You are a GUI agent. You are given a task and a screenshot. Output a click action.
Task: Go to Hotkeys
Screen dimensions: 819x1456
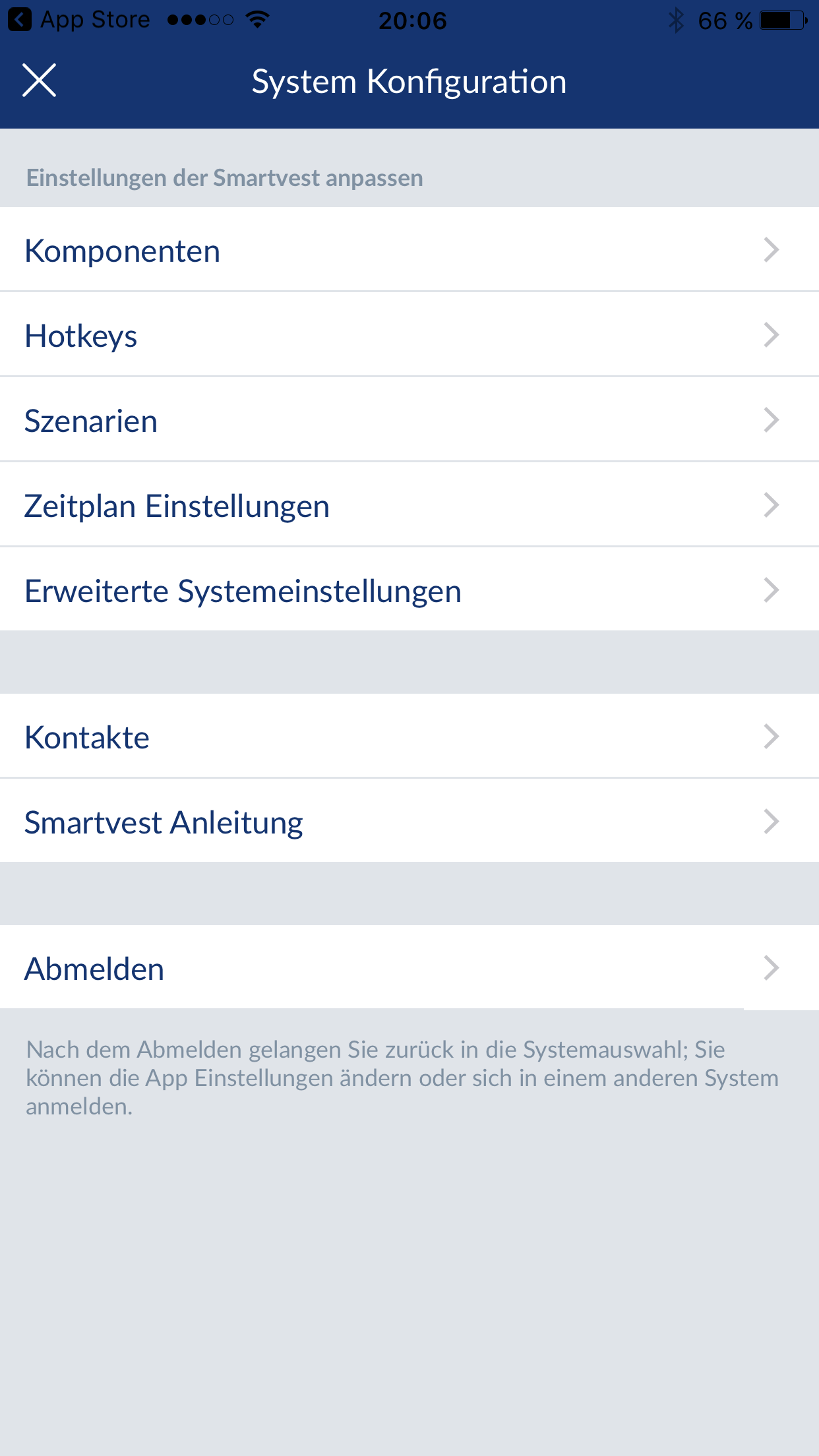409,335
